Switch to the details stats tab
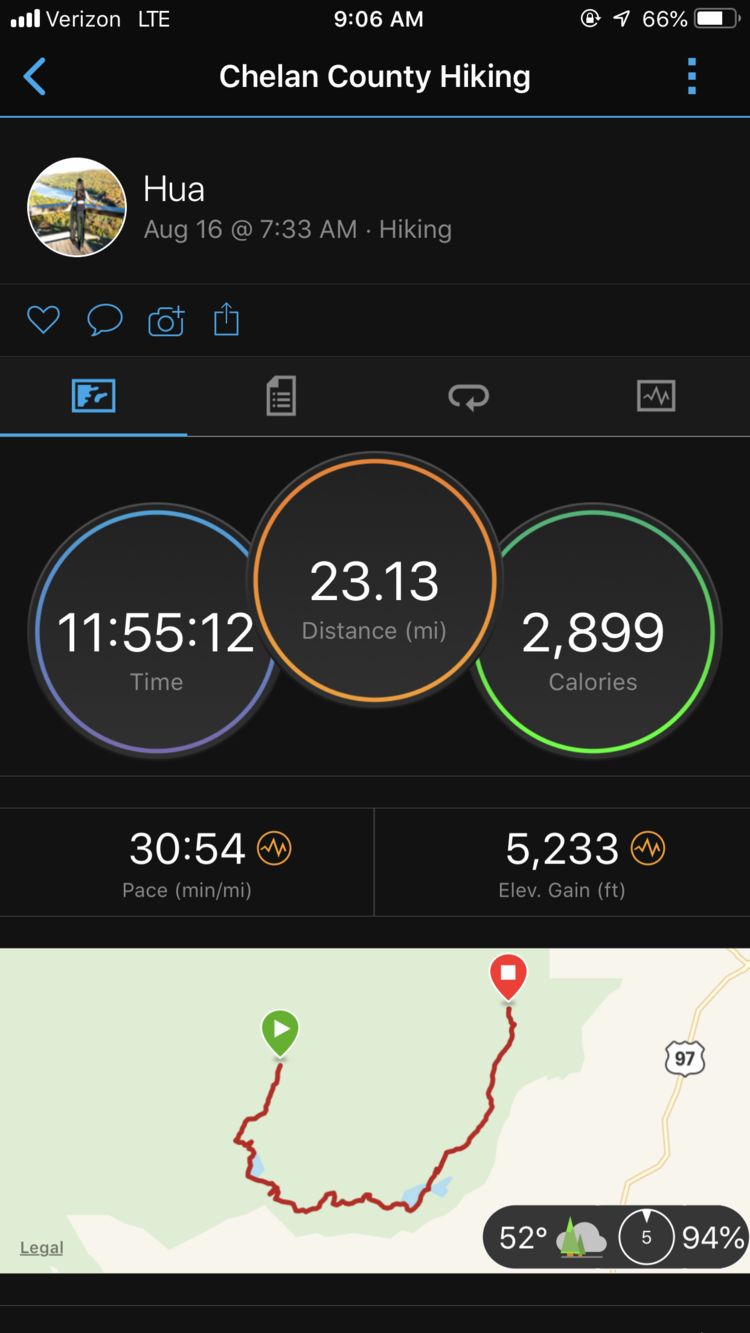 tap(281, 396)
